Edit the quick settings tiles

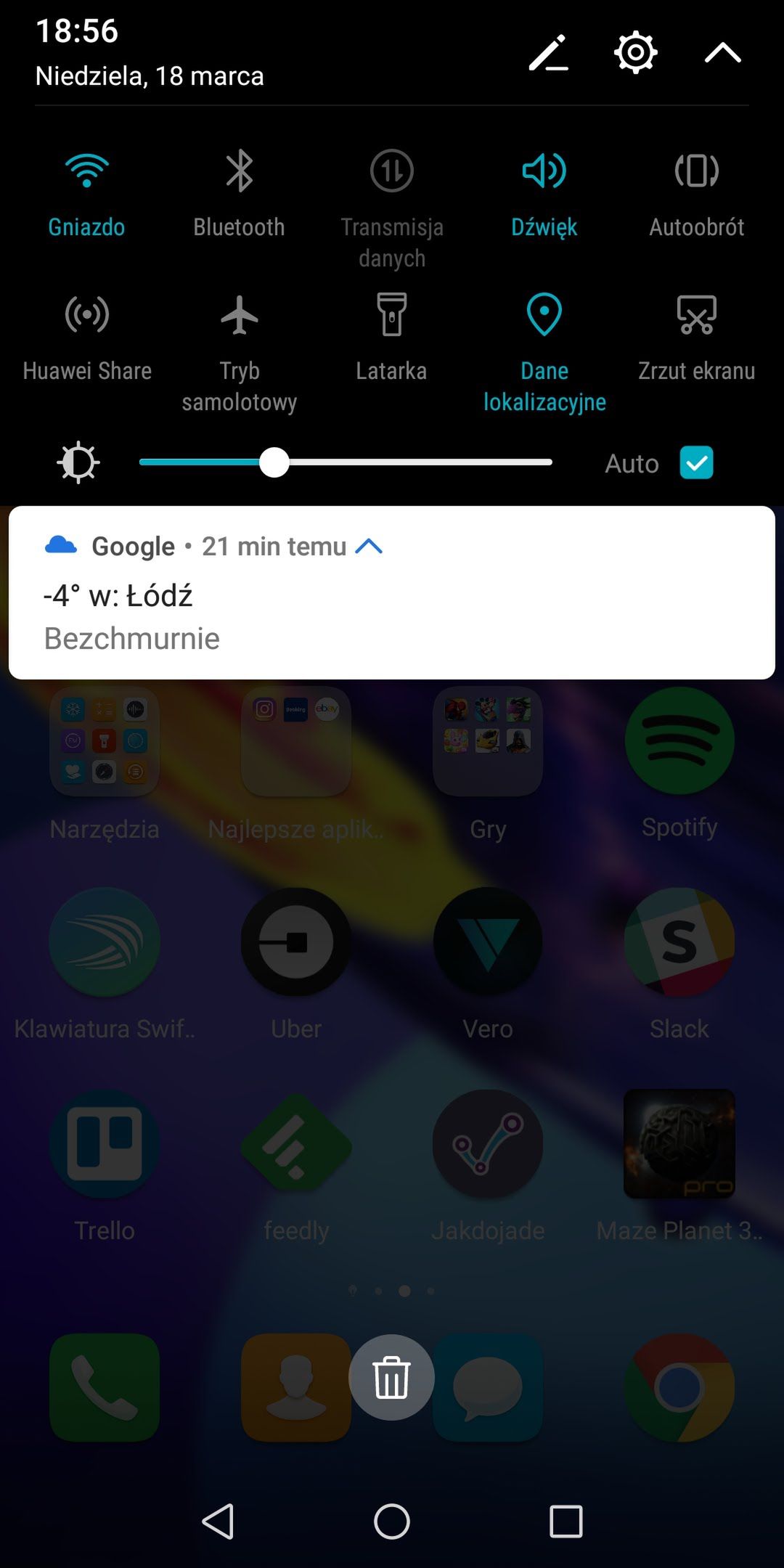click(548, 52)
